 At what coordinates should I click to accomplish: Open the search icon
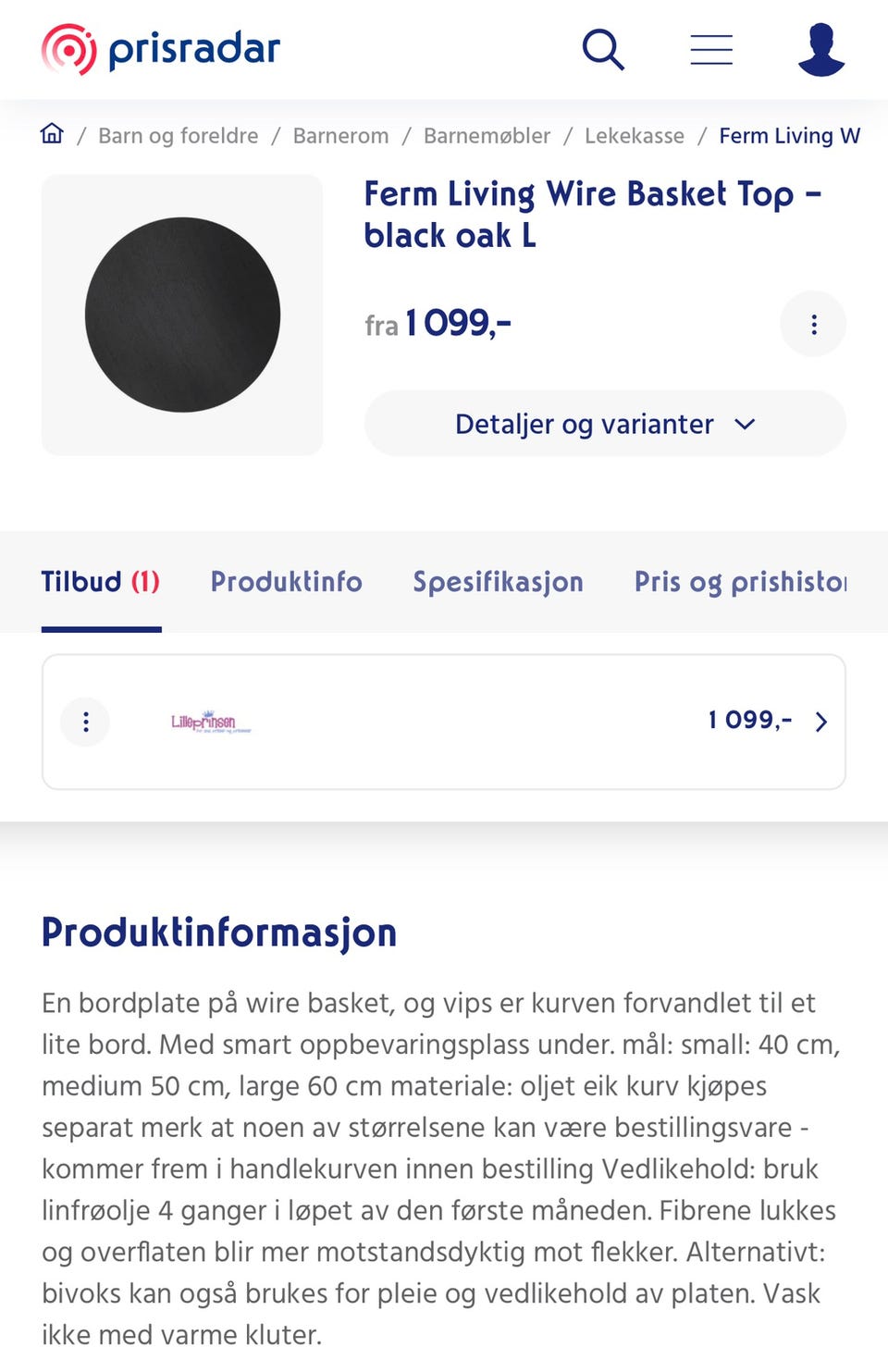pyautogui.click(x=604, y=50)
